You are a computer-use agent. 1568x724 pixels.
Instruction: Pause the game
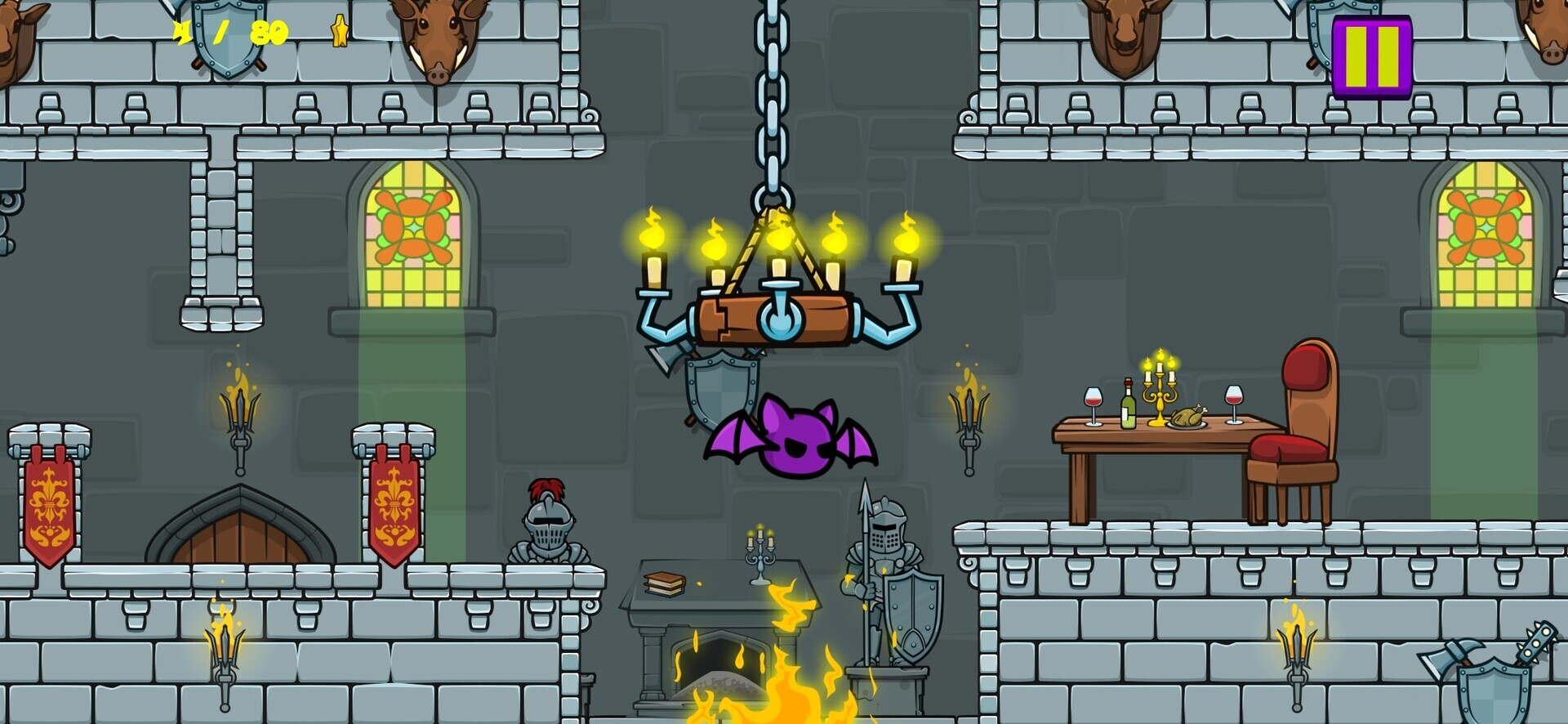tap(1371, 56)
